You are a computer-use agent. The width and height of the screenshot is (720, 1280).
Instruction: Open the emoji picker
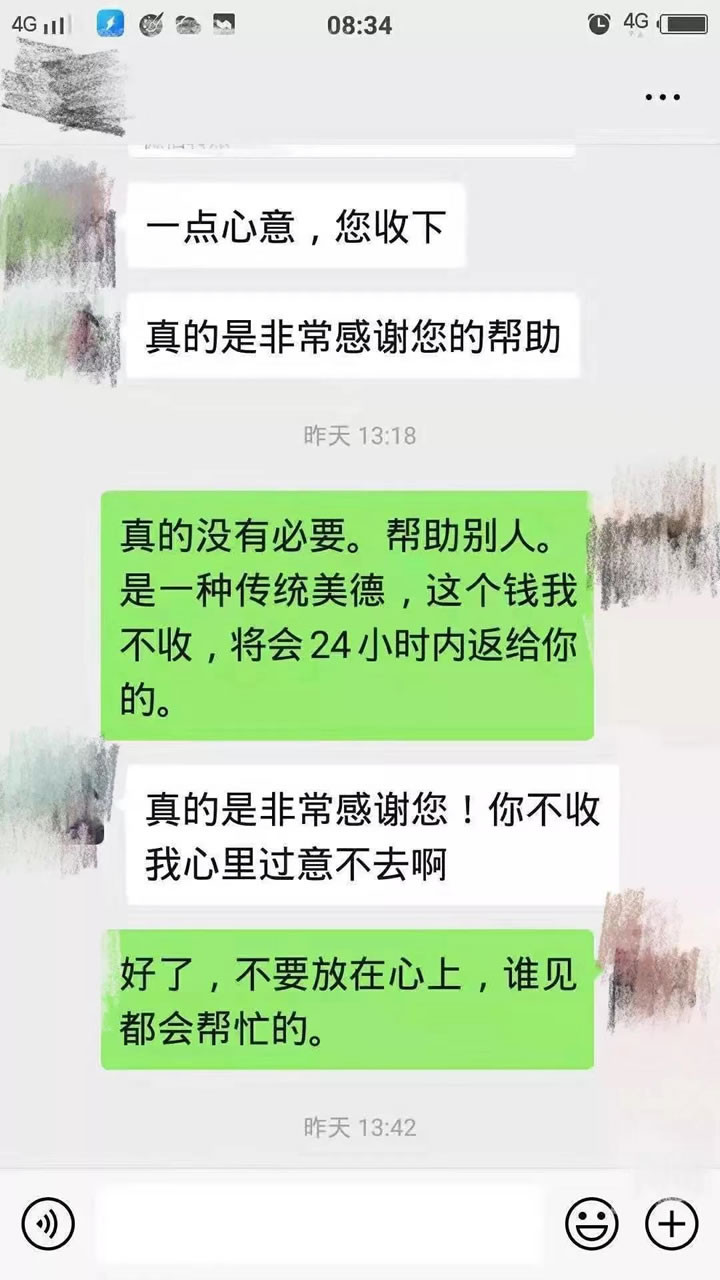coord(590,1222)
